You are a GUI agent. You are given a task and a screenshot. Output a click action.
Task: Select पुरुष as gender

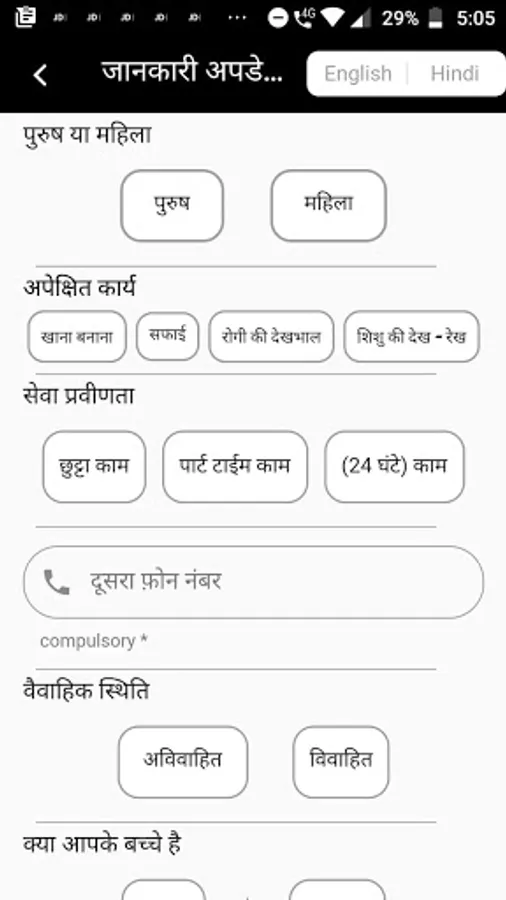172,205
